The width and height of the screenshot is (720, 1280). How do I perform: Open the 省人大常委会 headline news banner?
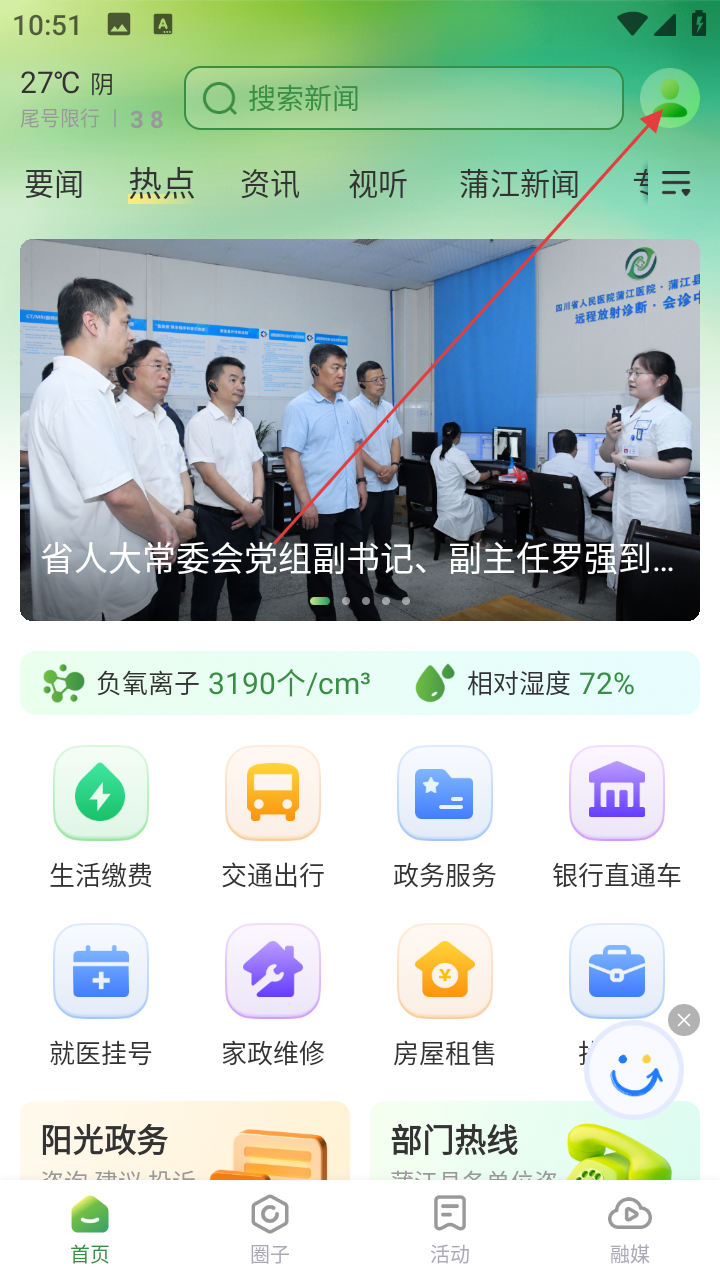click(360, 430)
